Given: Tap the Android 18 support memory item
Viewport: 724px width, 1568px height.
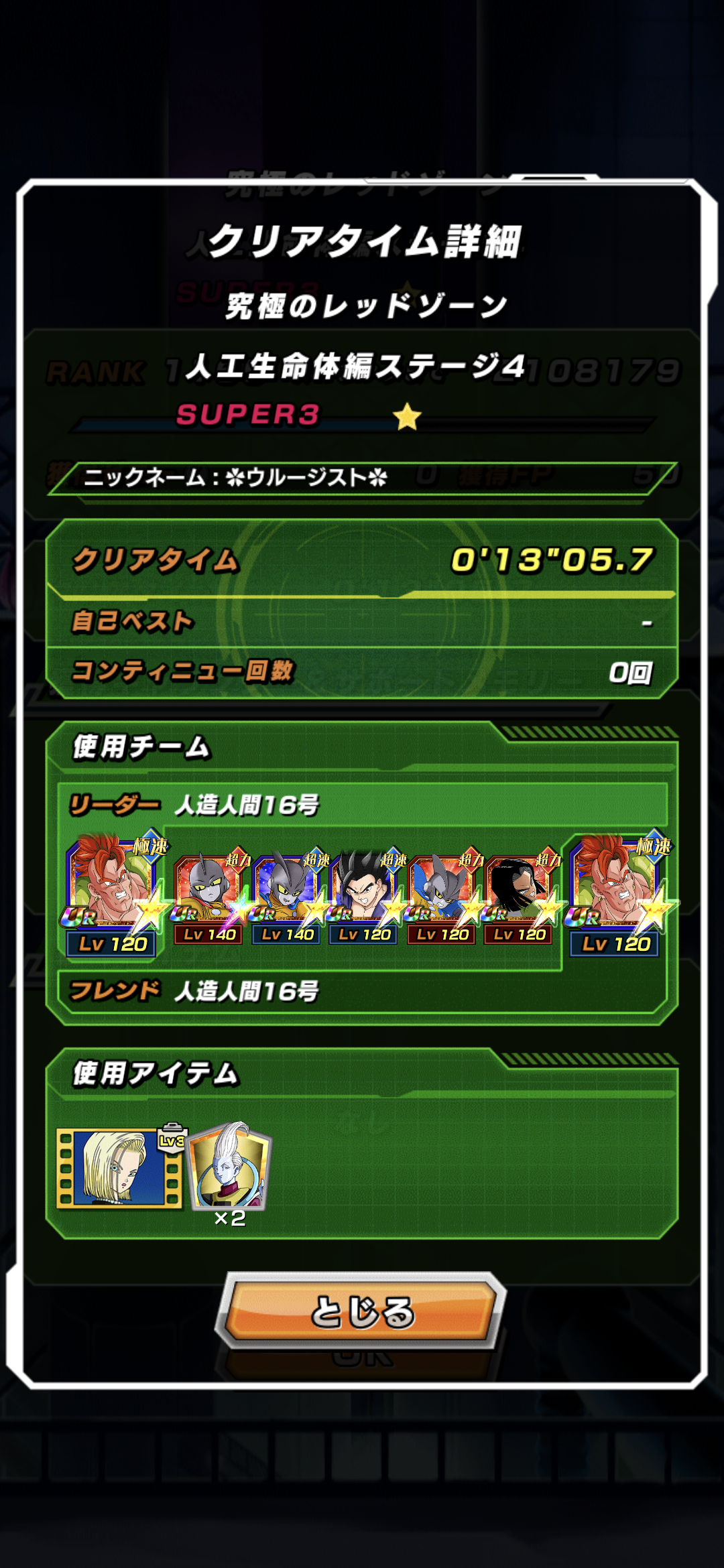Looking at the screenshot, I should tap(119, 1167).
